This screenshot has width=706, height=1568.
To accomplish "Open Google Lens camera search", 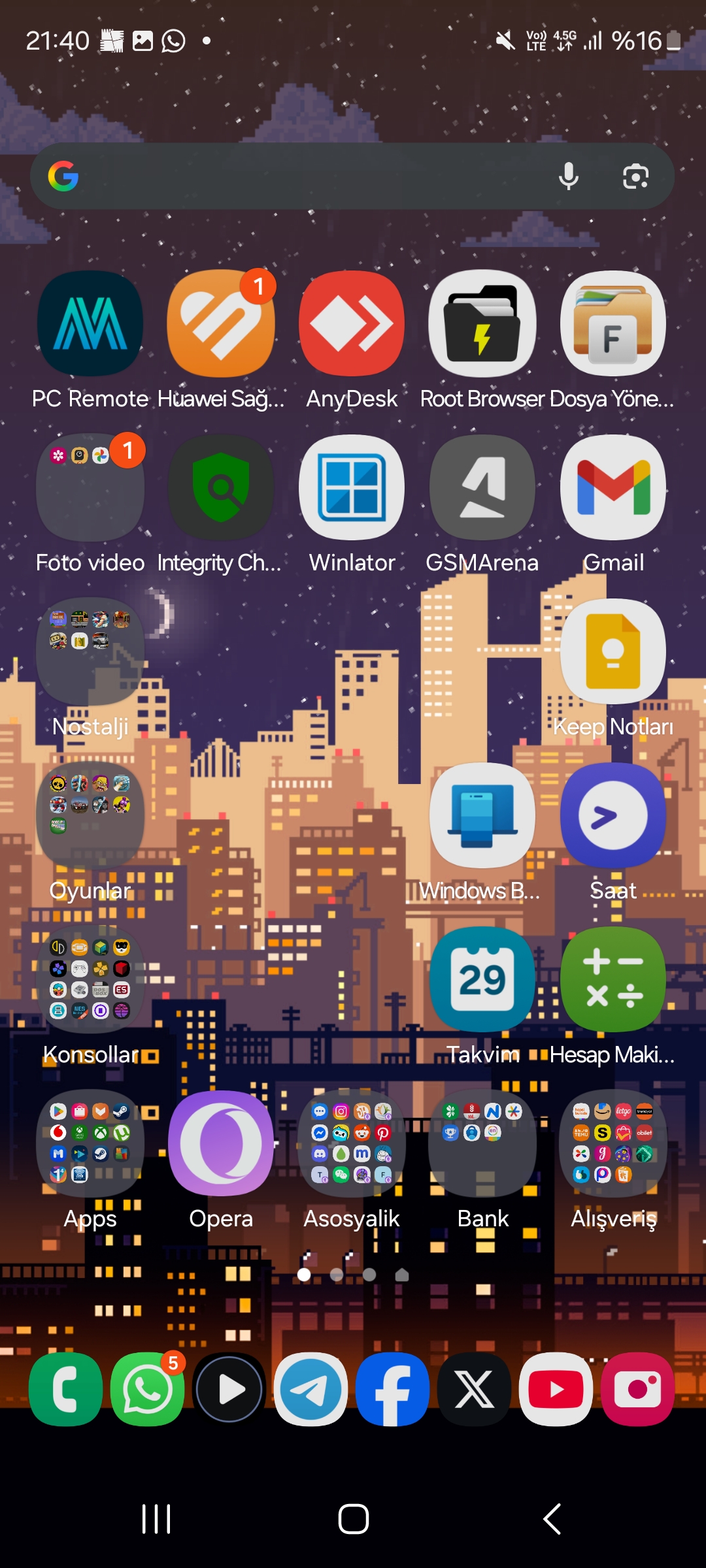I will tap(635, 176).
